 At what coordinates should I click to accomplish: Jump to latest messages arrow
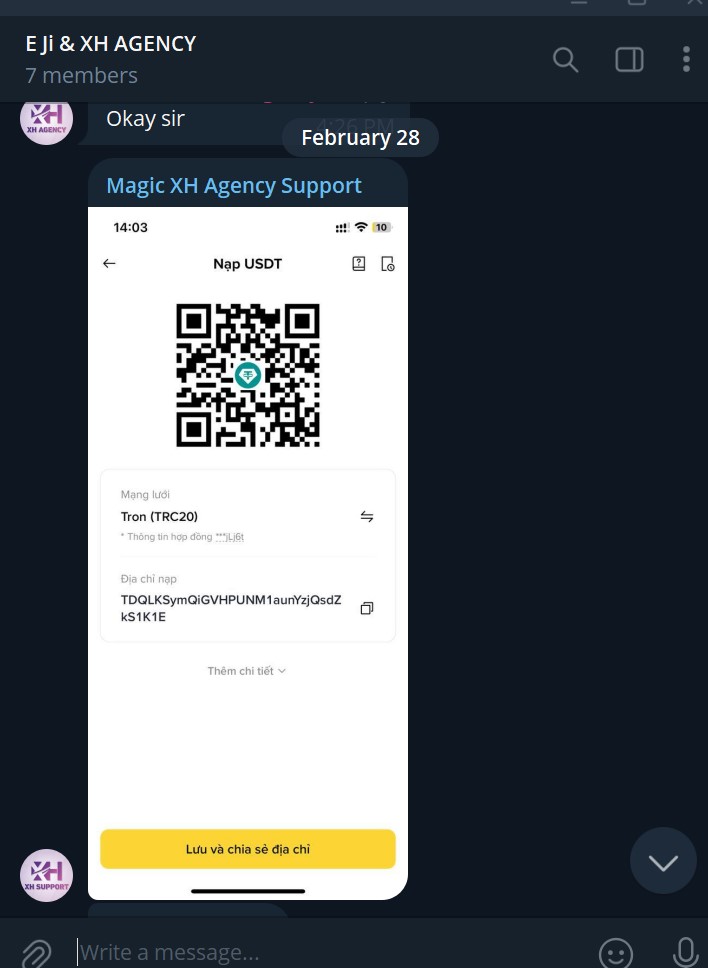663,861
